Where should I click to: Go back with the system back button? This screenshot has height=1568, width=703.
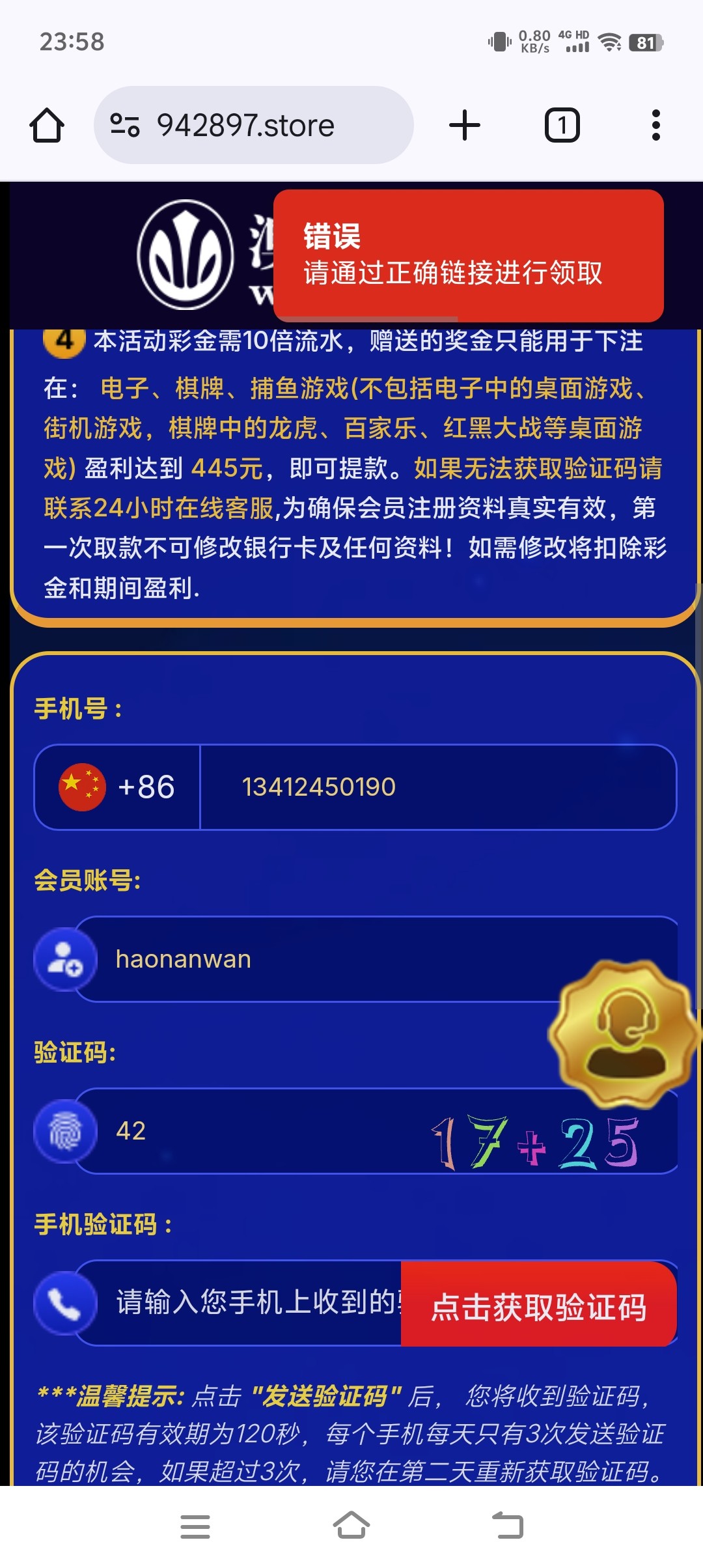(508, 1525)
